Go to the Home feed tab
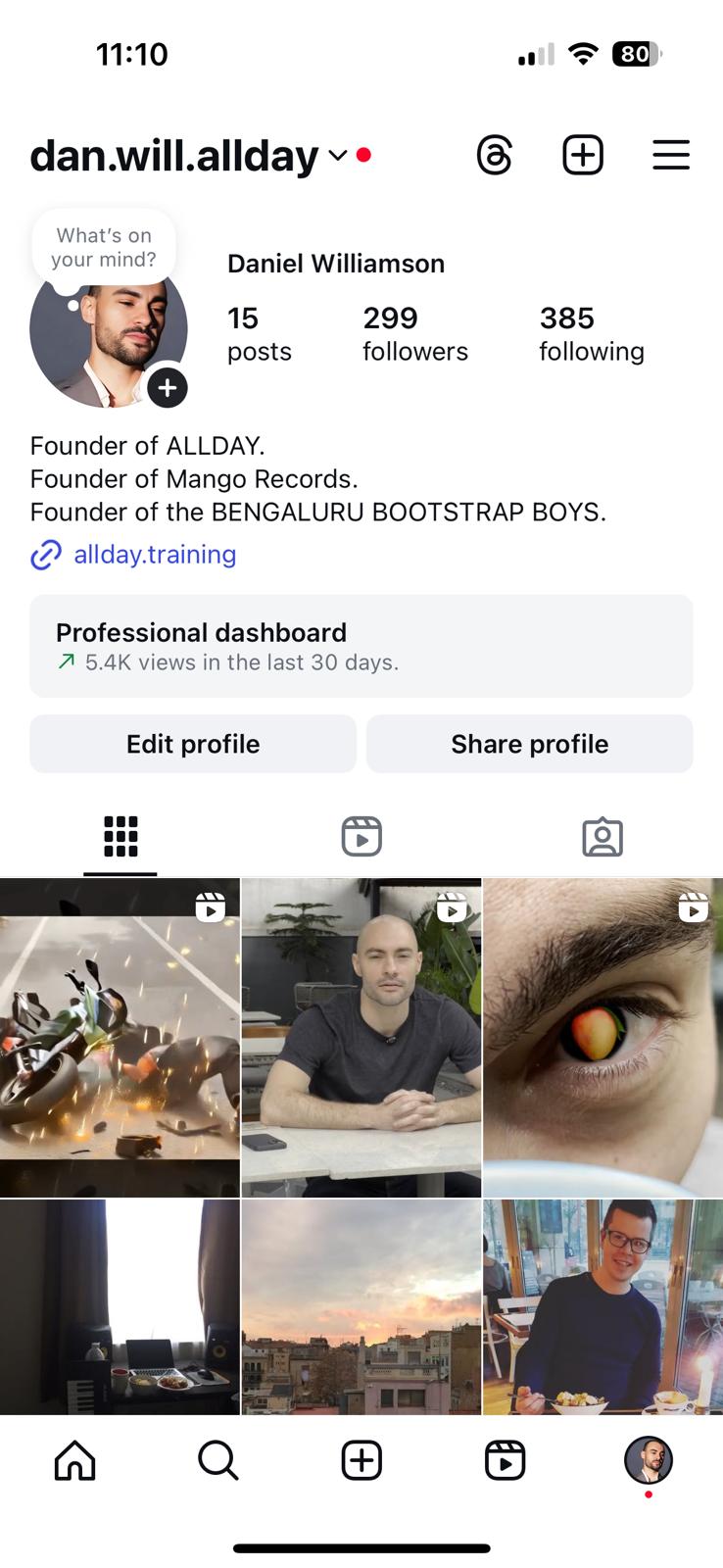Screen dimensions: 723x1568 click(74, 1460)
